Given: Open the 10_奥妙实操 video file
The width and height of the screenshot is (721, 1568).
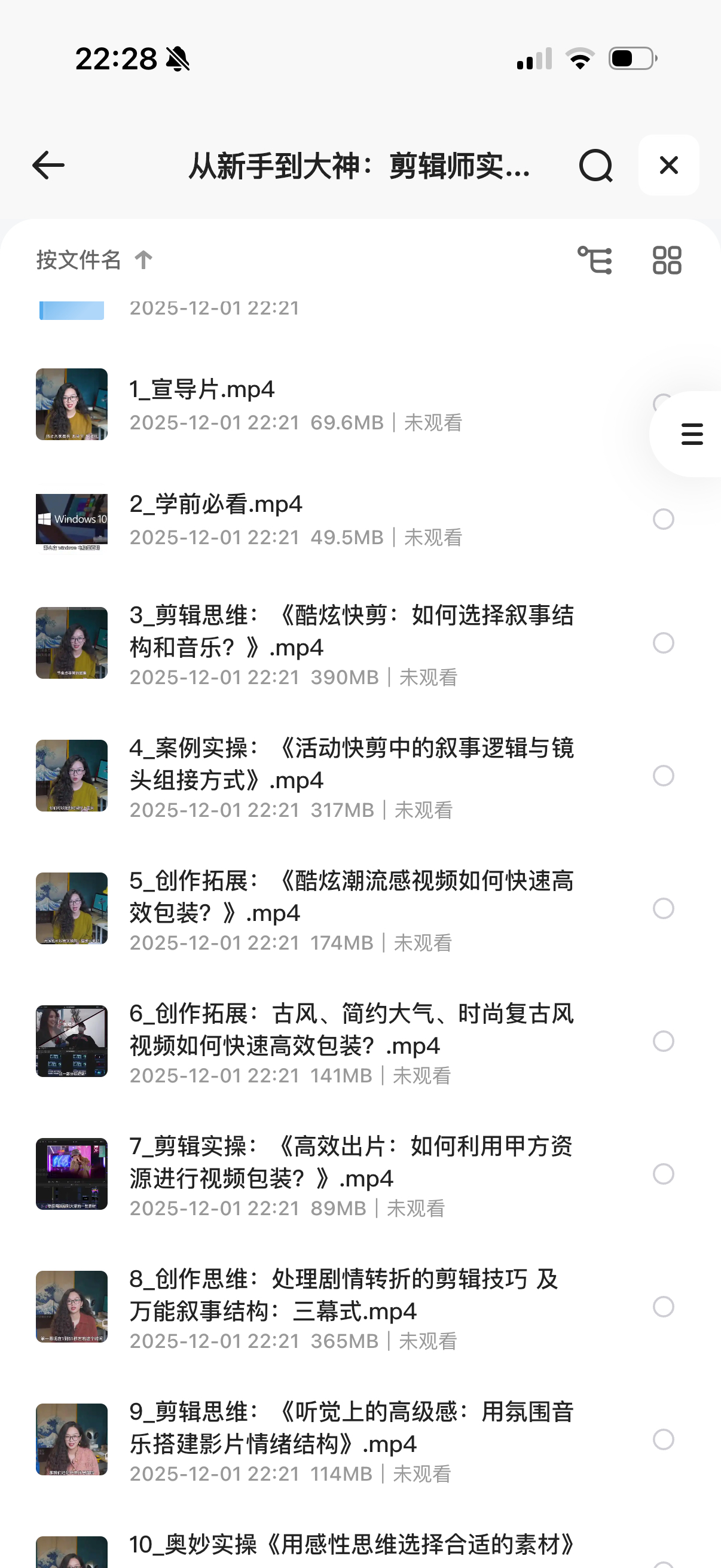Looking at the screenshot, I should (x=351, y=1544).
